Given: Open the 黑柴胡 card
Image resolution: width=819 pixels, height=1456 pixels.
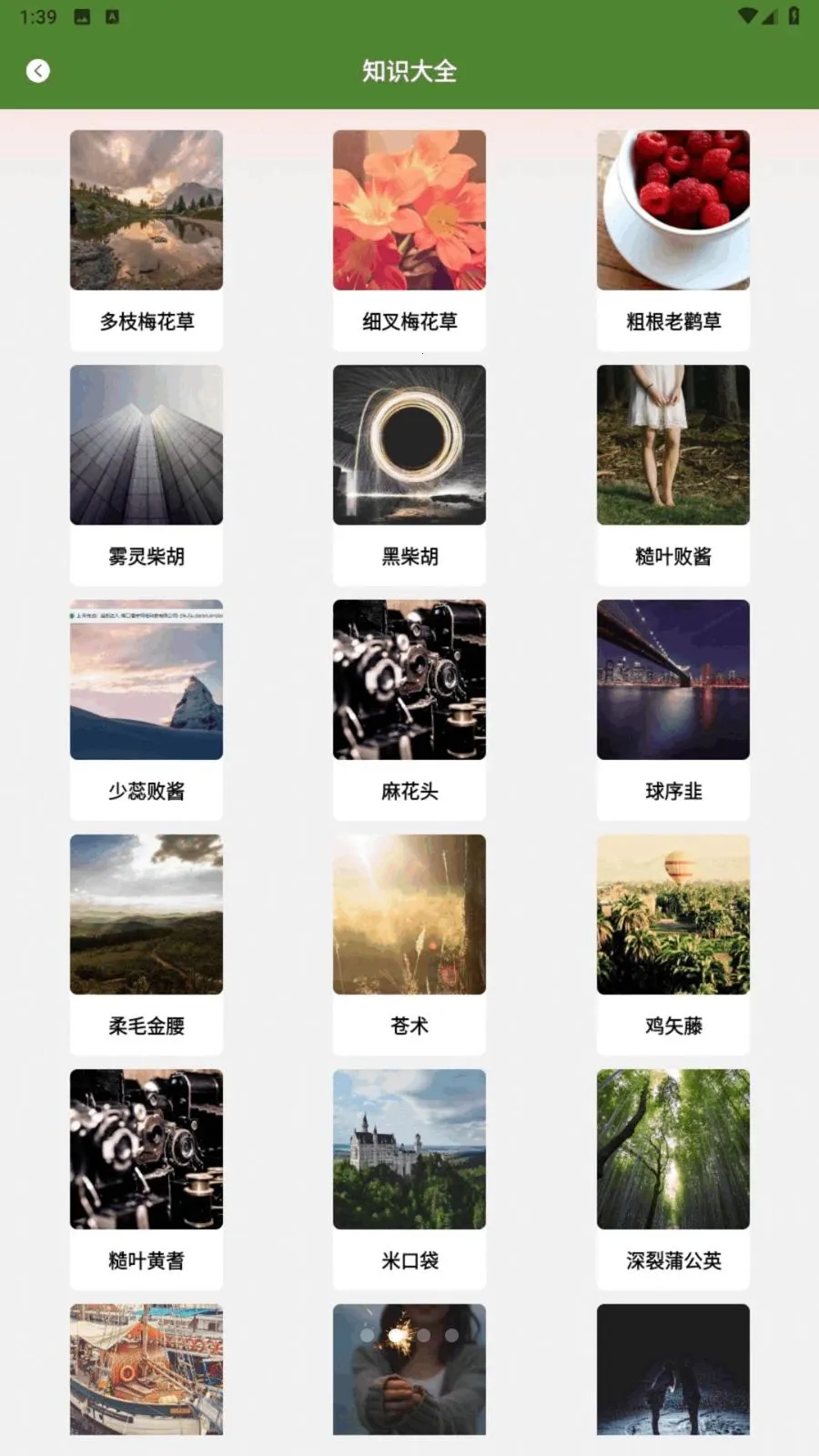Looking at the screenshot, I should point(409,475).
